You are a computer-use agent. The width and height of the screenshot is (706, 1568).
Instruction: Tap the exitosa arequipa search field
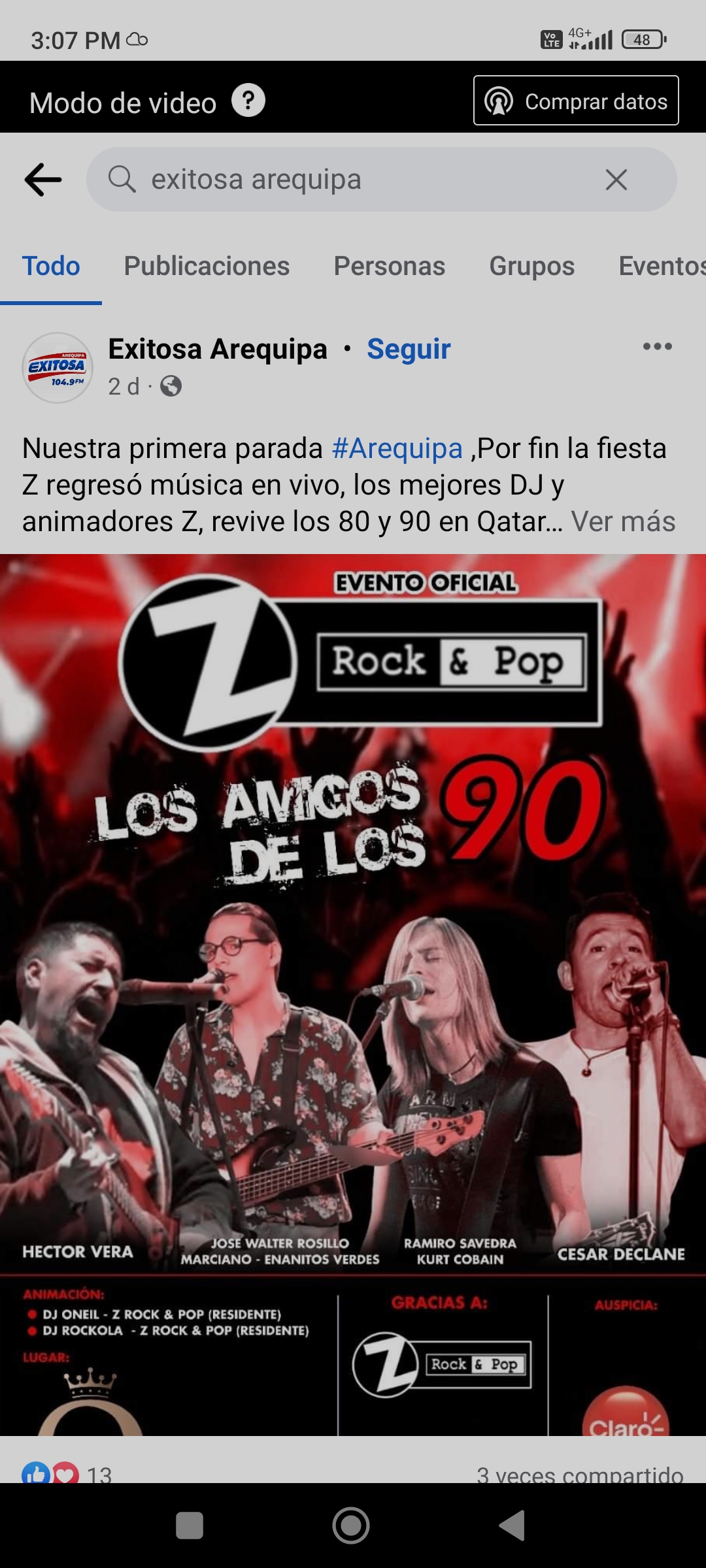353,180
